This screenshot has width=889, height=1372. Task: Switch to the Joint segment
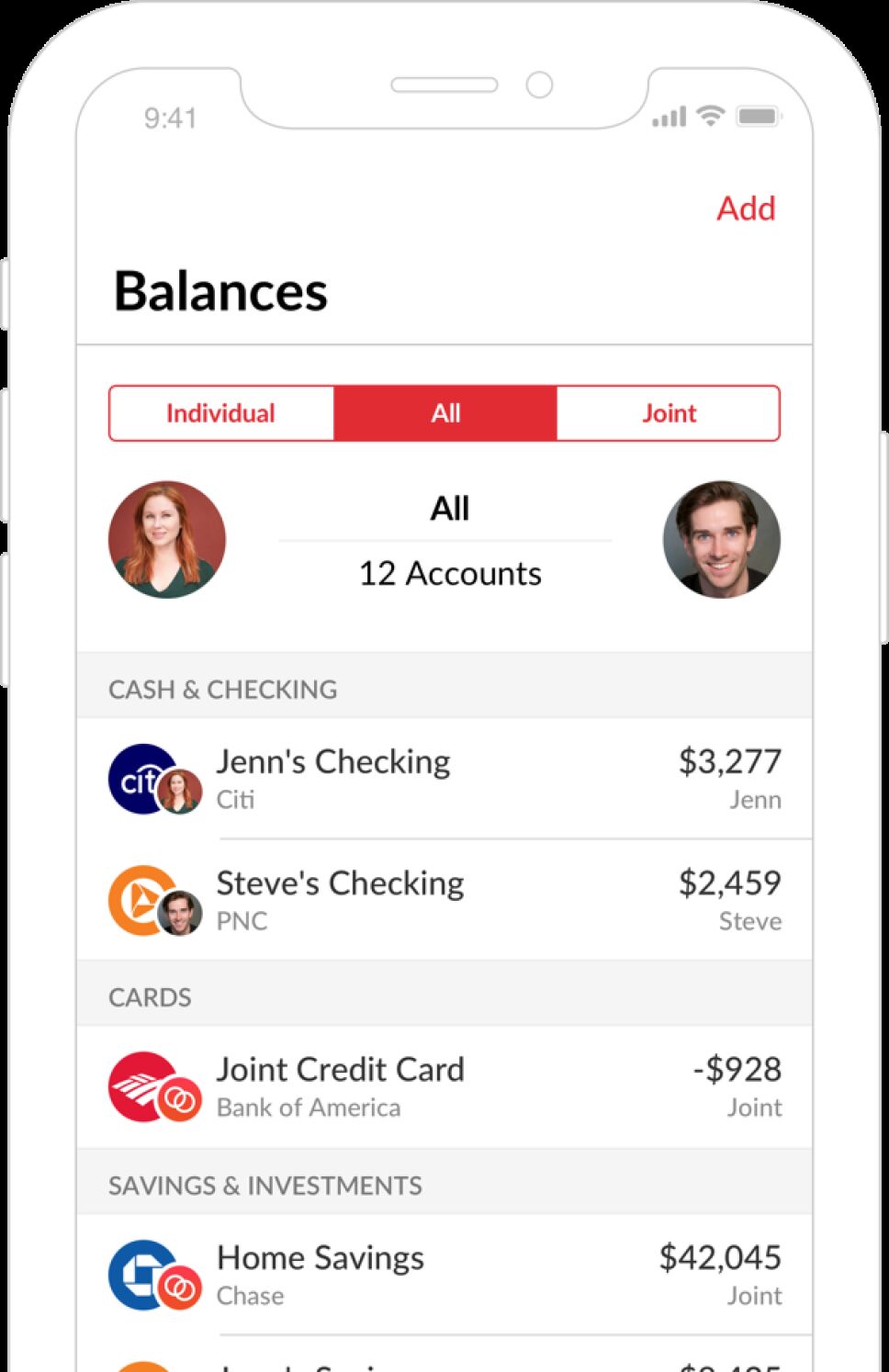(669, 413)
